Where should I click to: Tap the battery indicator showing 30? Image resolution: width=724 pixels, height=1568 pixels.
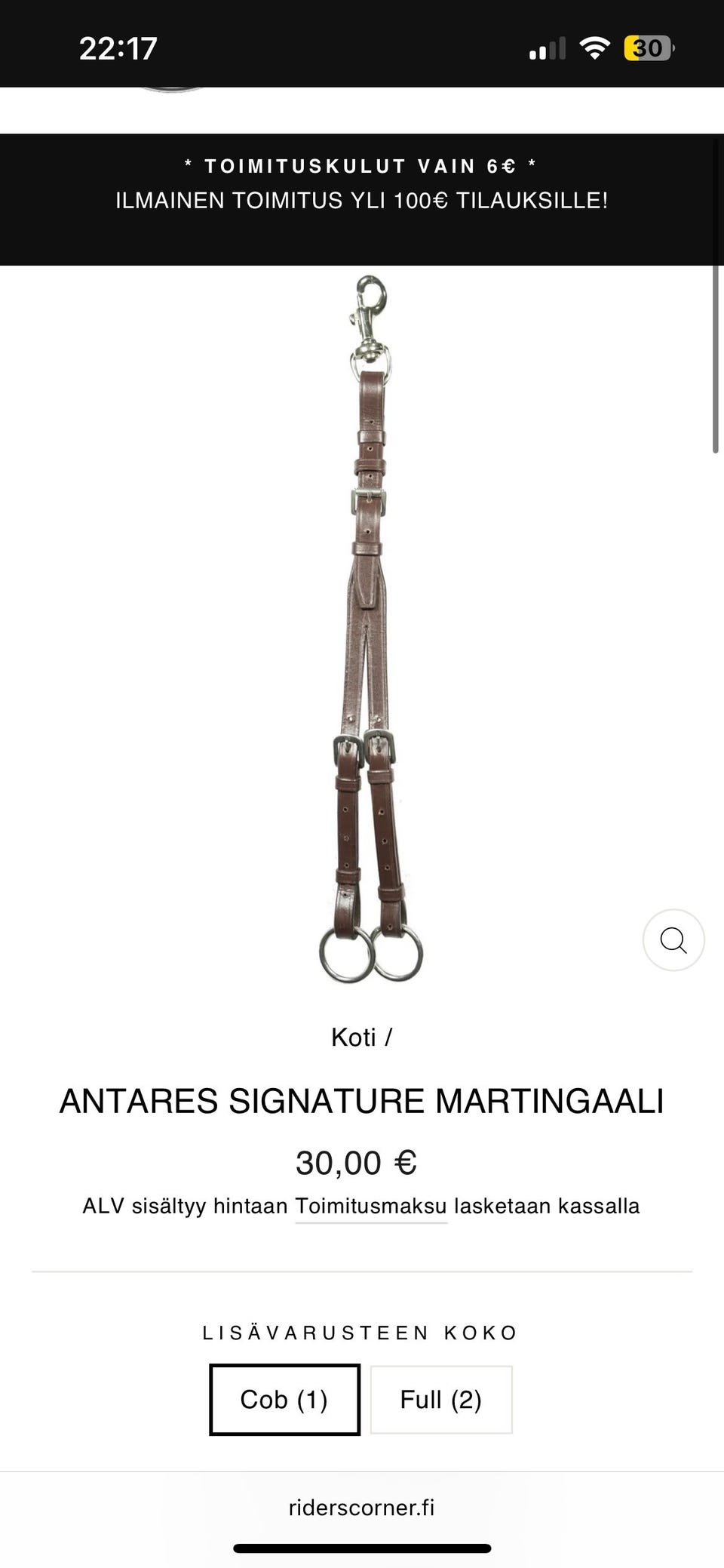point(648,47)
